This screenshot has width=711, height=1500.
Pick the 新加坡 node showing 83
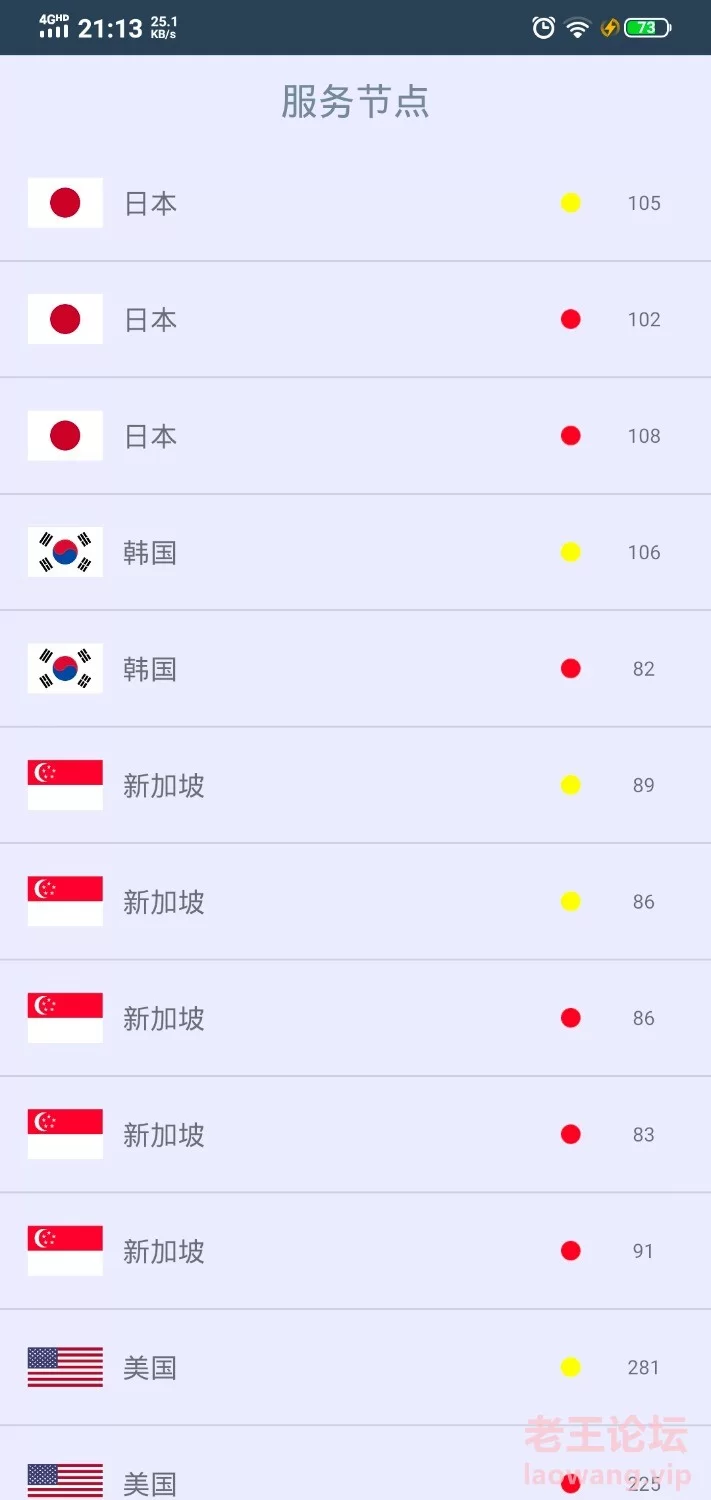(355, 1134)
